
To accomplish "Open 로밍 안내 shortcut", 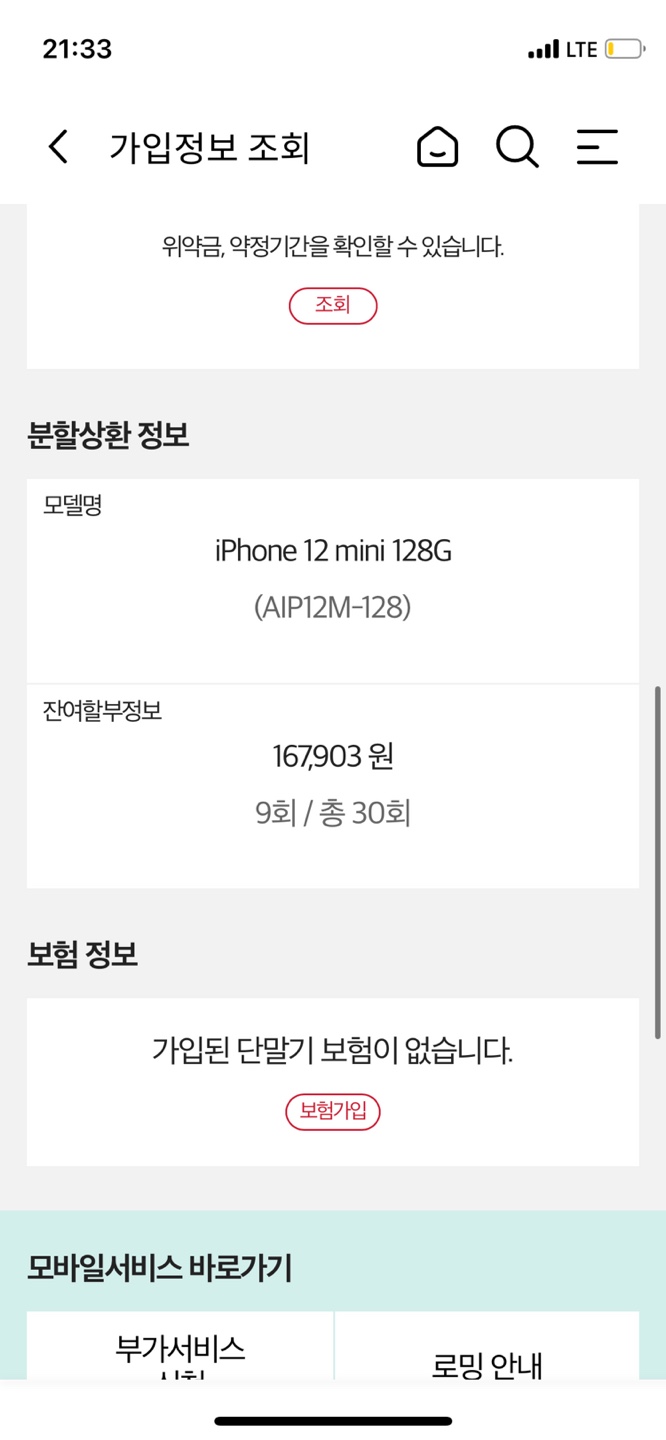I will [488, 1362].
